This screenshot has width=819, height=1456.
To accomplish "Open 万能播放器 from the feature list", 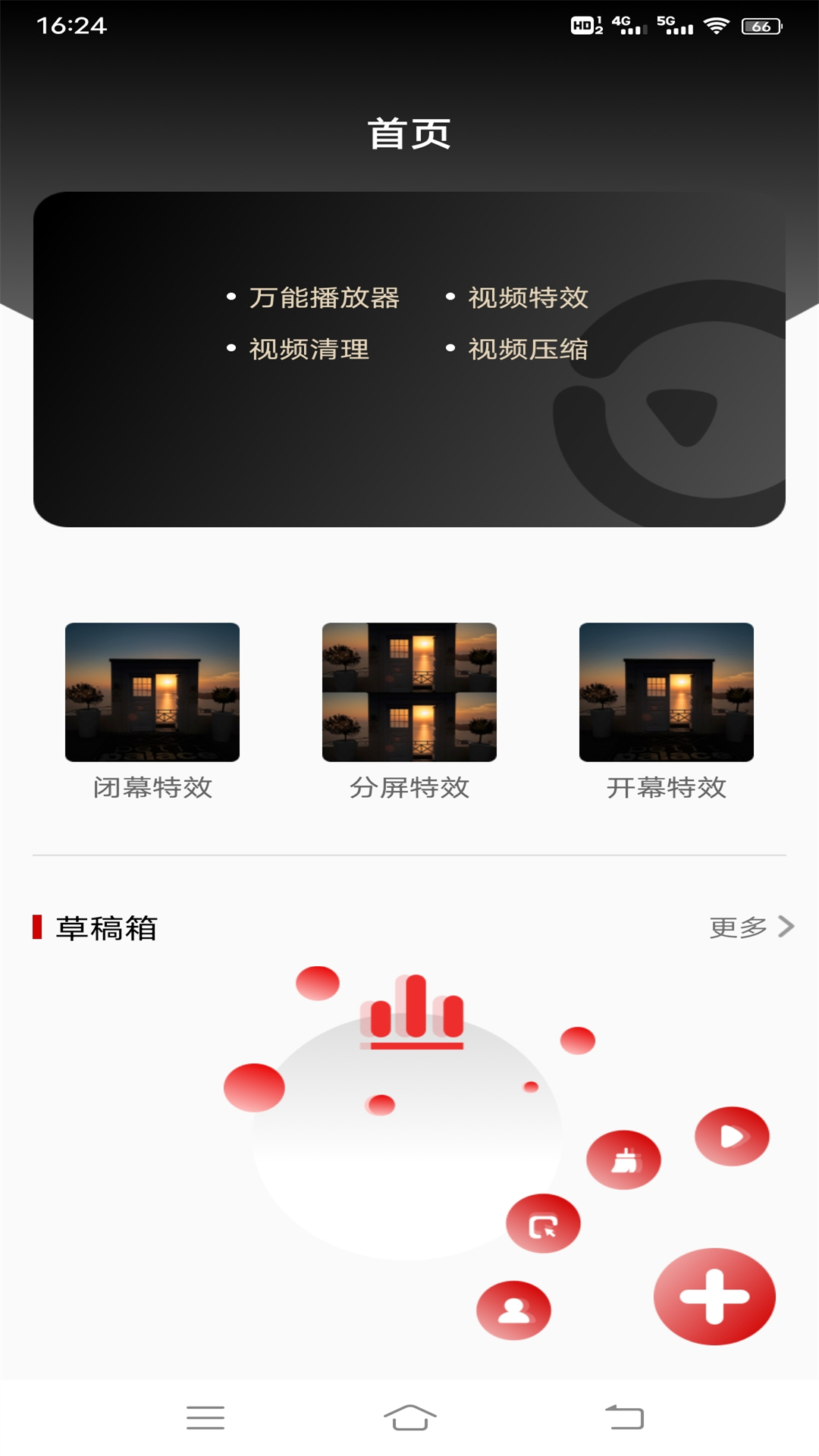I will point(326,299).
